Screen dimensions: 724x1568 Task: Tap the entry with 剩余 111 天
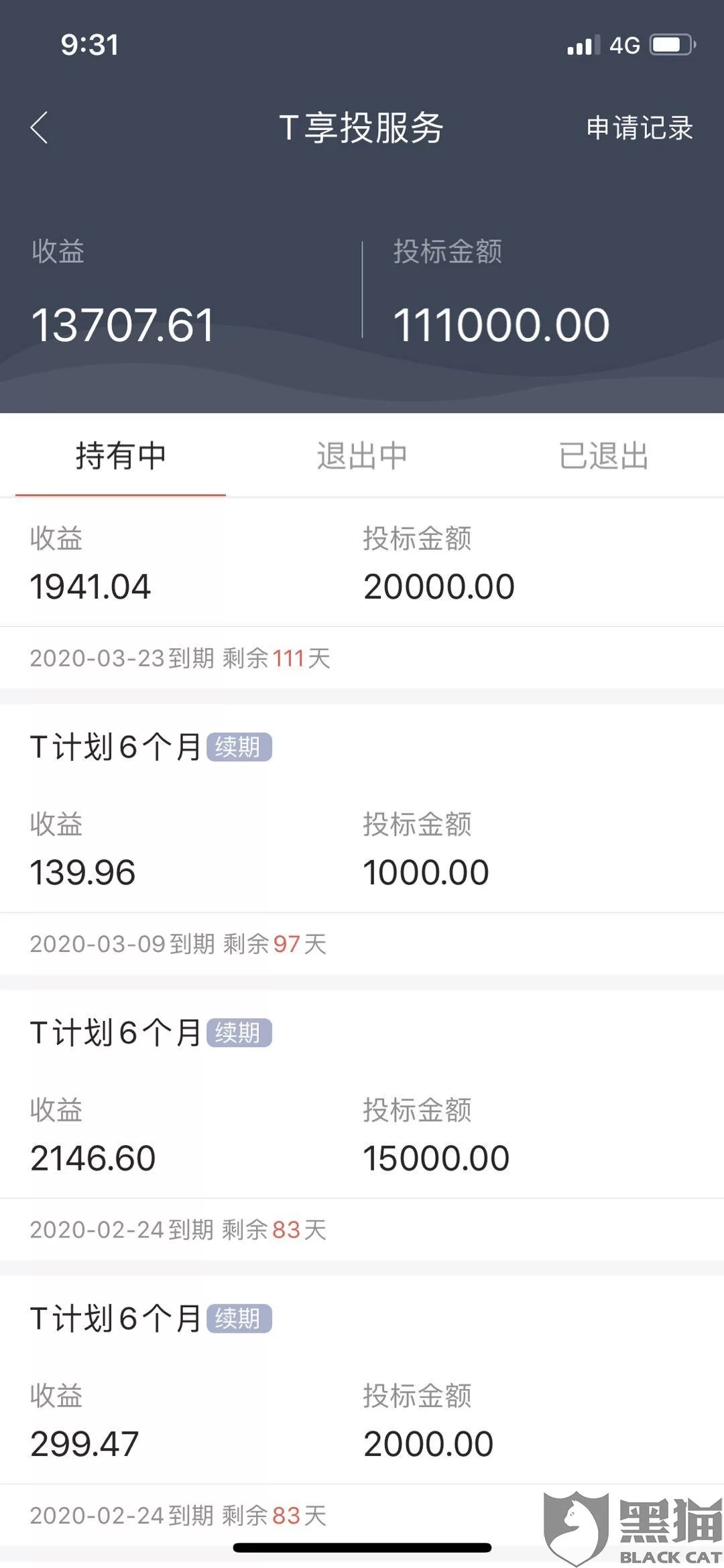coord(179,659)
